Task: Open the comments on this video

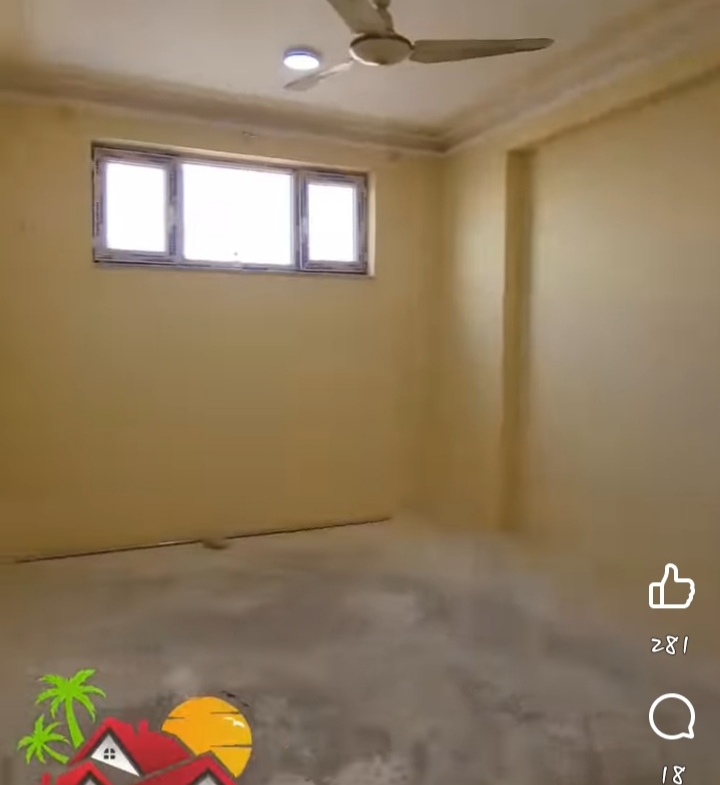Action: (671, 717)
